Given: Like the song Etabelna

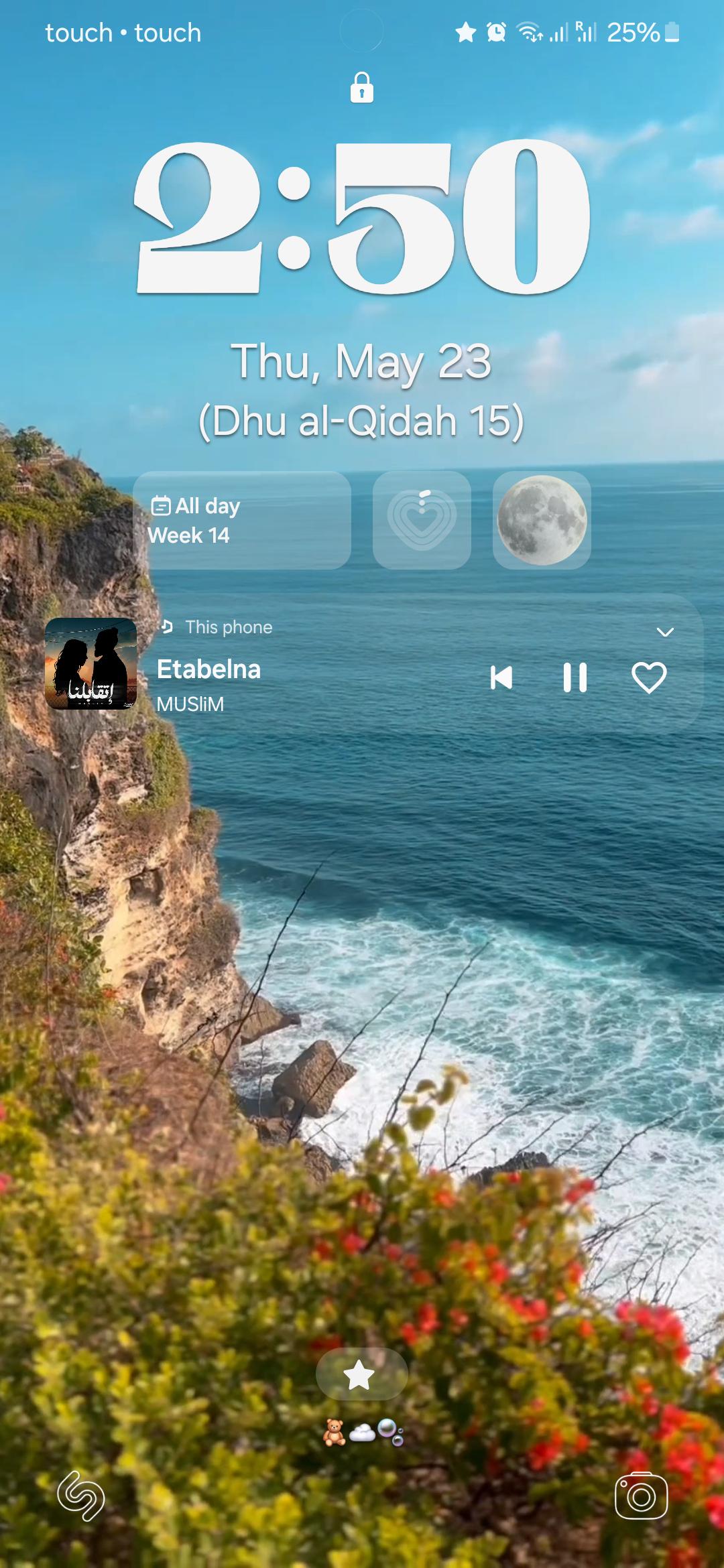Looking at the screenshot, I should [x=649, y=677].
